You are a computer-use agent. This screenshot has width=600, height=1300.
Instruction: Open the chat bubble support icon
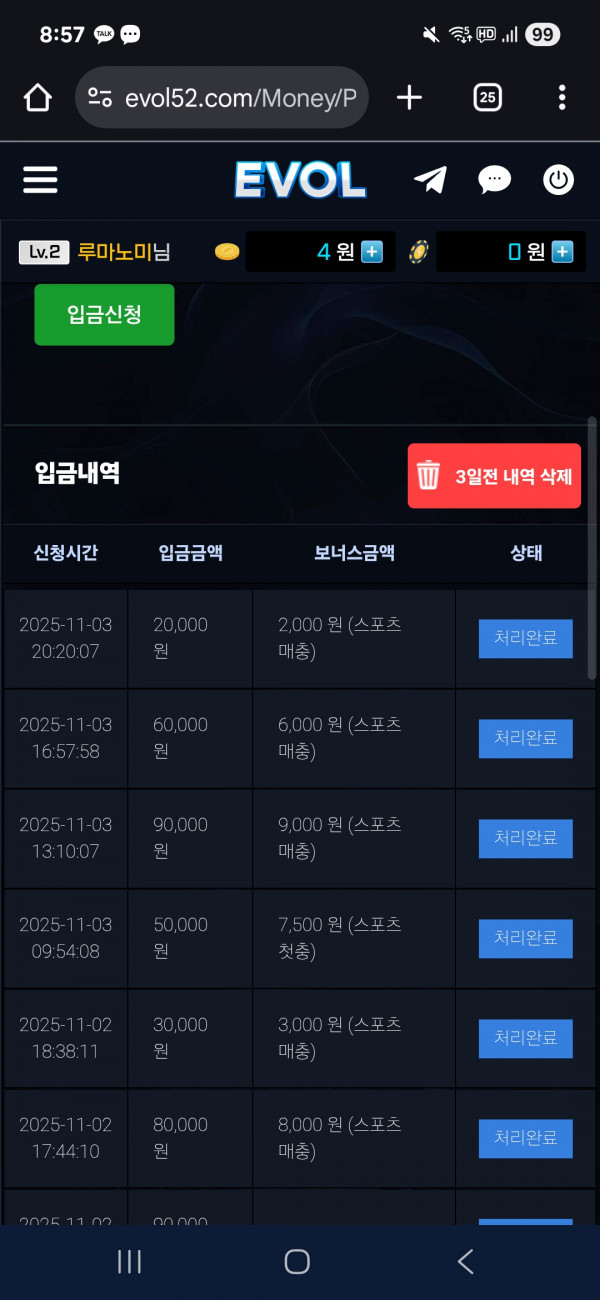click(x=494, y=180)
